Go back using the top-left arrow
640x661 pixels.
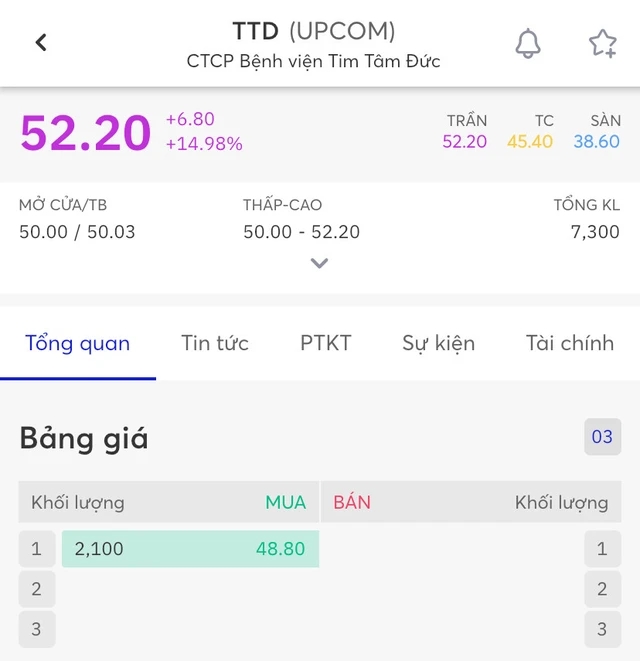[41, 42]
